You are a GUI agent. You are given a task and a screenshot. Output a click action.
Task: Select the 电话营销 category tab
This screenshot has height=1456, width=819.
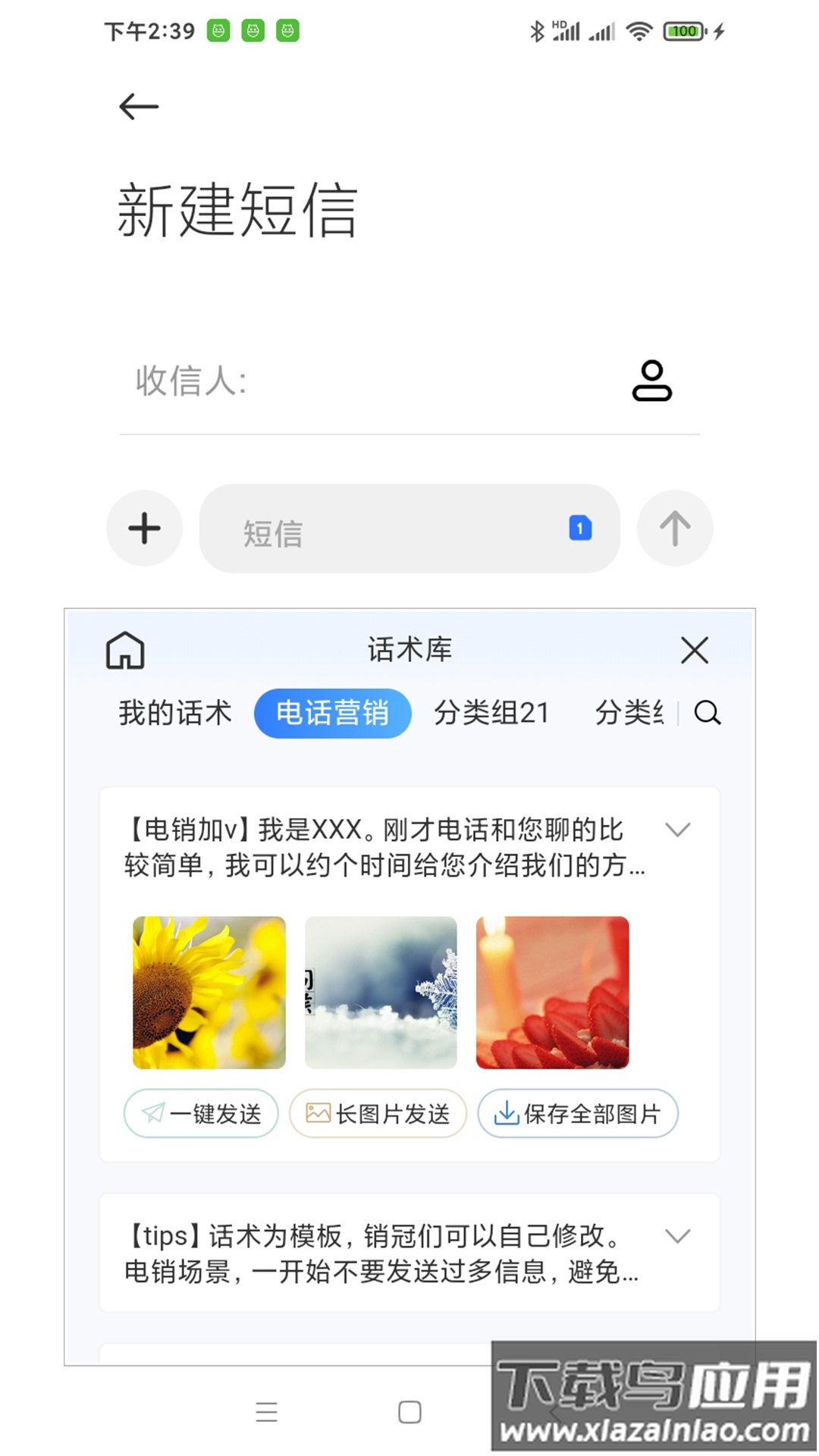click(333, 713)
